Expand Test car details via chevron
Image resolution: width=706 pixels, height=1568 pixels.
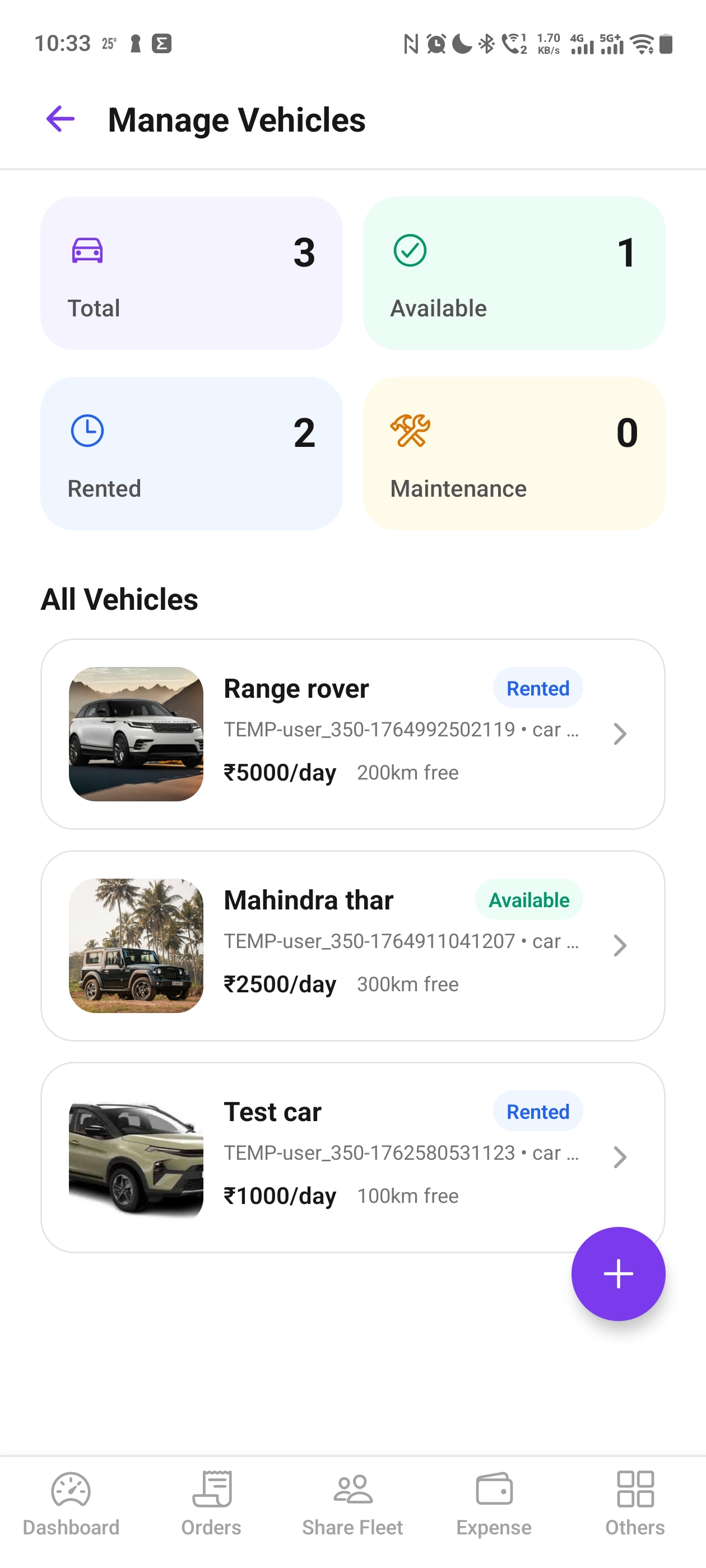coord(621,1156)
